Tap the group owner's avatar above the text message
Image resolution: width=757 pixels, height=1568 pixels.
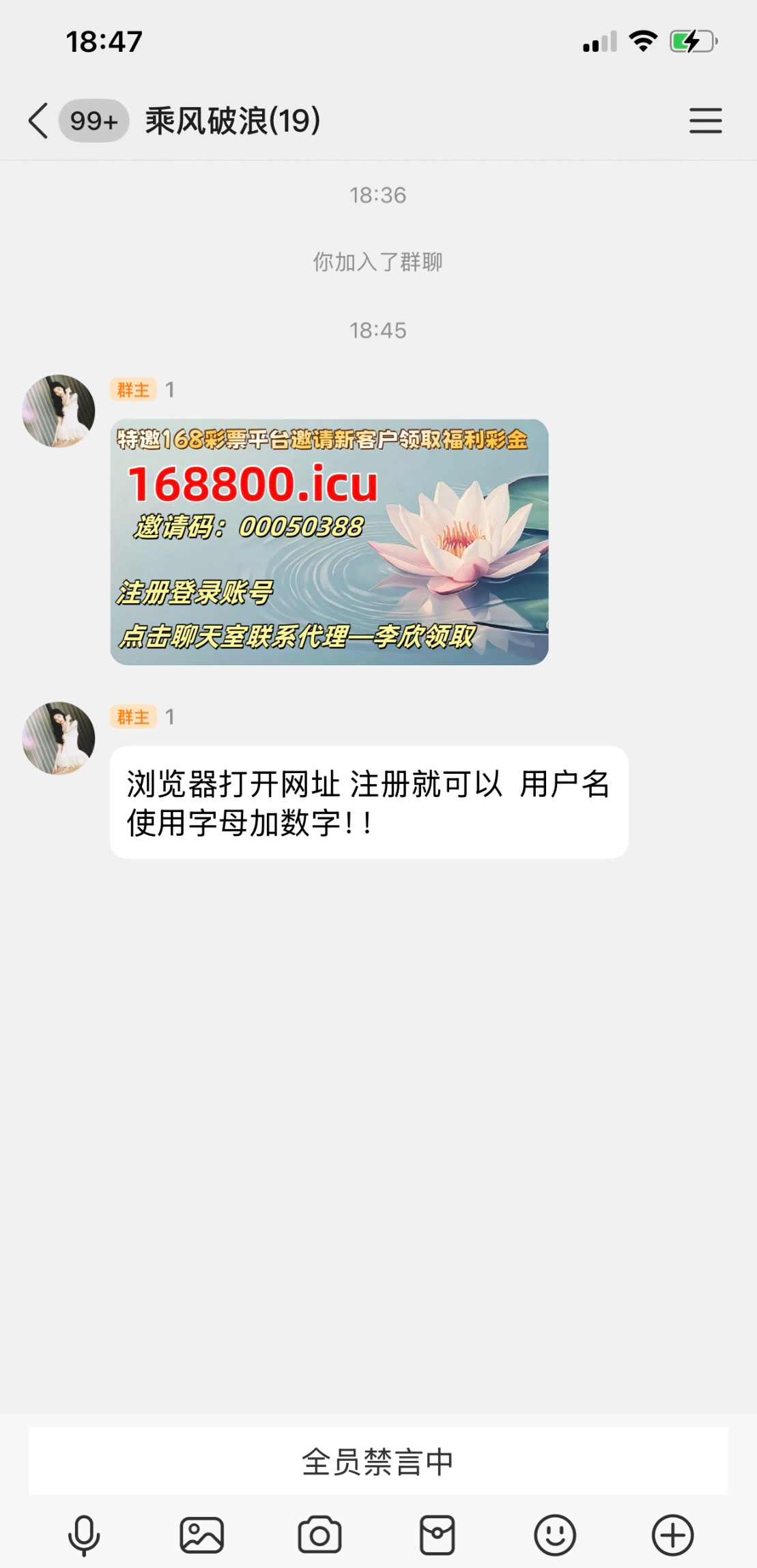(59, 738)
